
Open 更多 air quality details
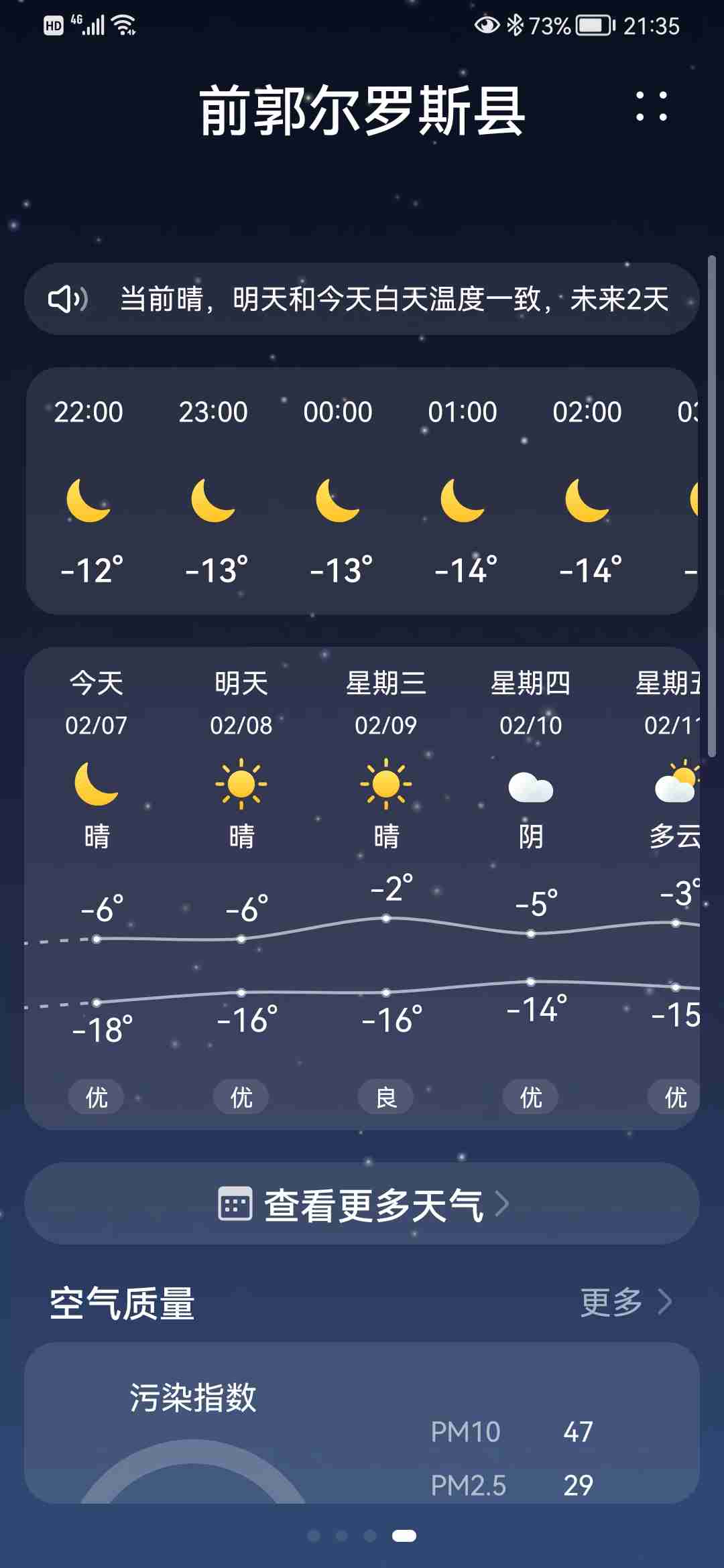click(x=625, y=1303)
